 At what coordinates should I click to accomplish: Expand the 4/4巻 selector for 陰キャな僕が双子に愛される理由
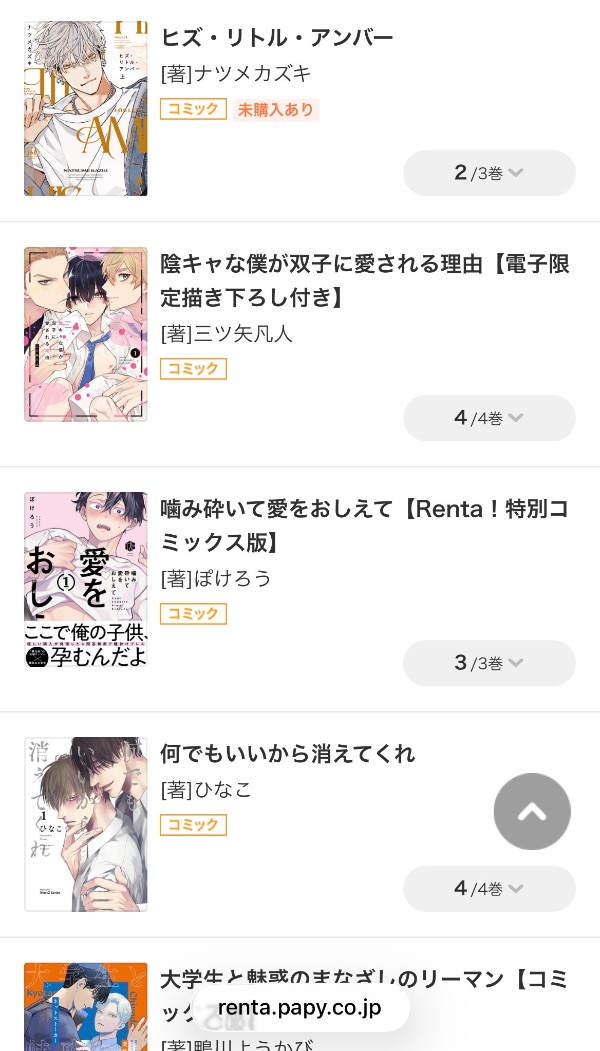[x=489, y=418]
